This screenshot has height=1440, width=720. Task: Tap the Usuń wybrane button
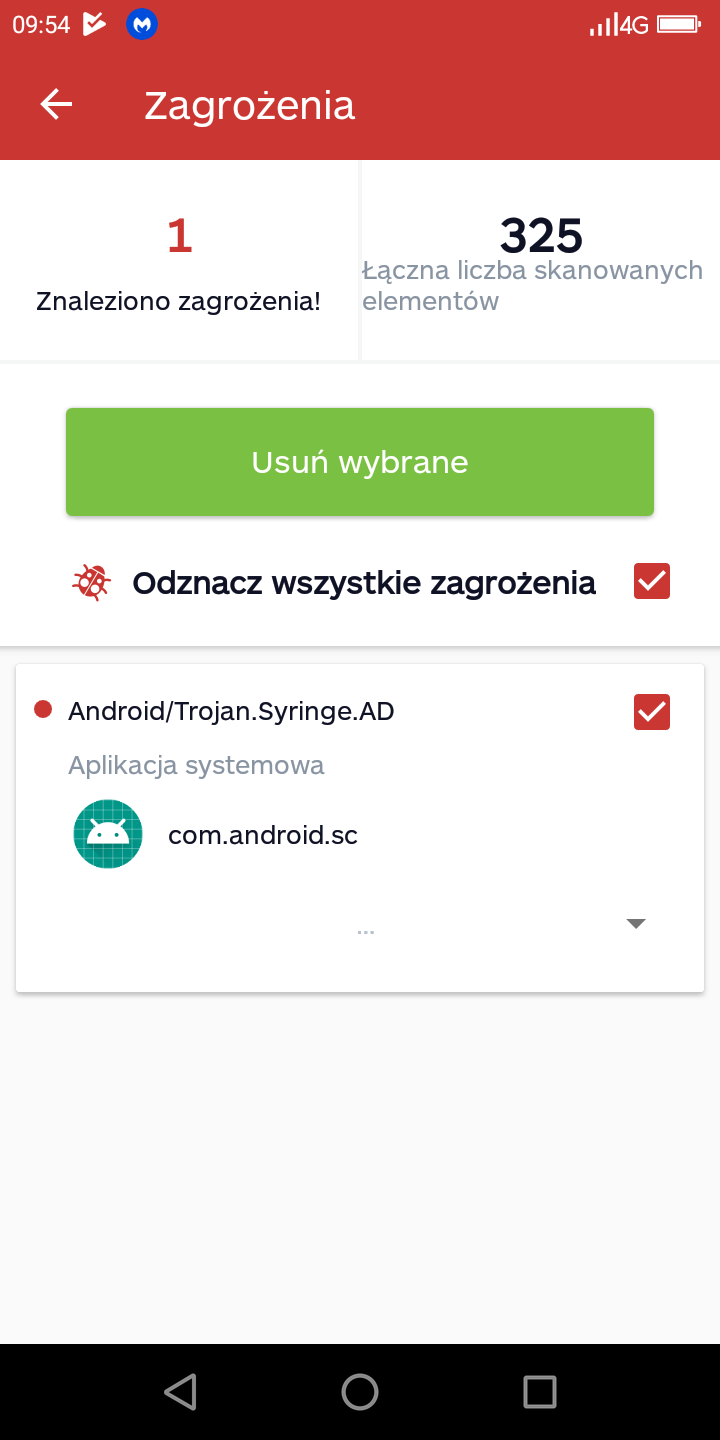(x=360, y=462)
